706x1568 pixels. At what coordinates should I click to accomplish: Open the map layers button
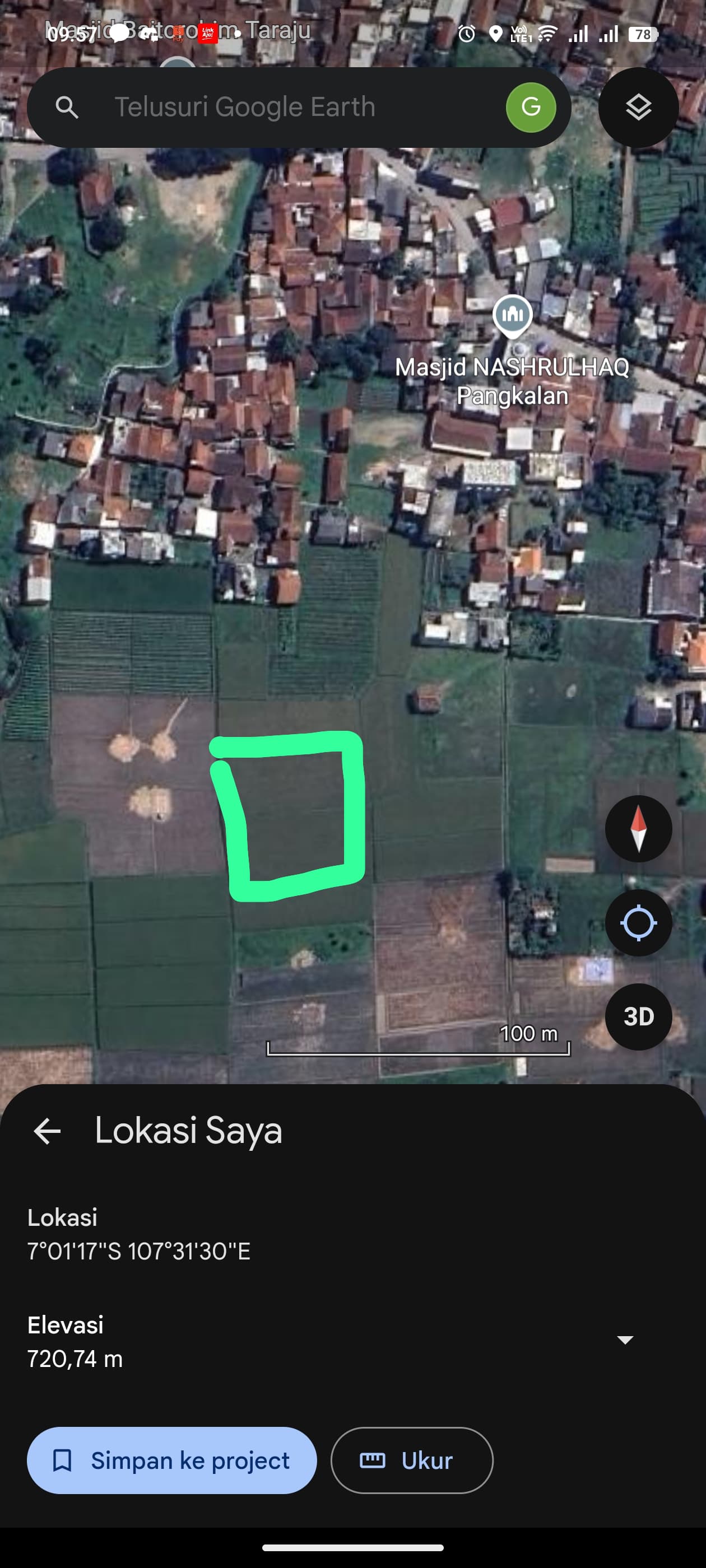pyautogui.click(x=638, y=107)
